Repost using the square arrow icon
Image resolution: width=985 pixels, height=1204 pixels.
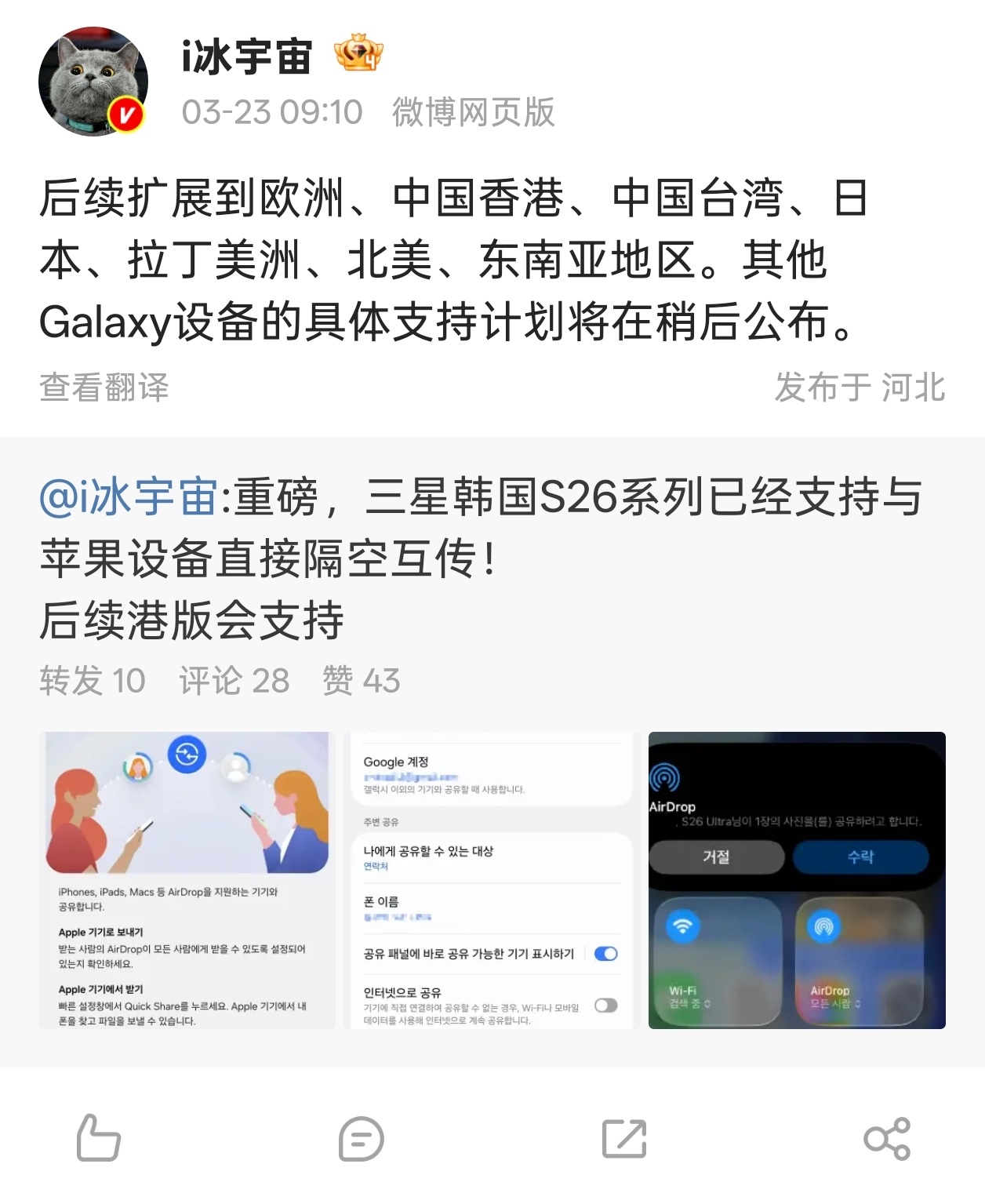click(624, 1138)
